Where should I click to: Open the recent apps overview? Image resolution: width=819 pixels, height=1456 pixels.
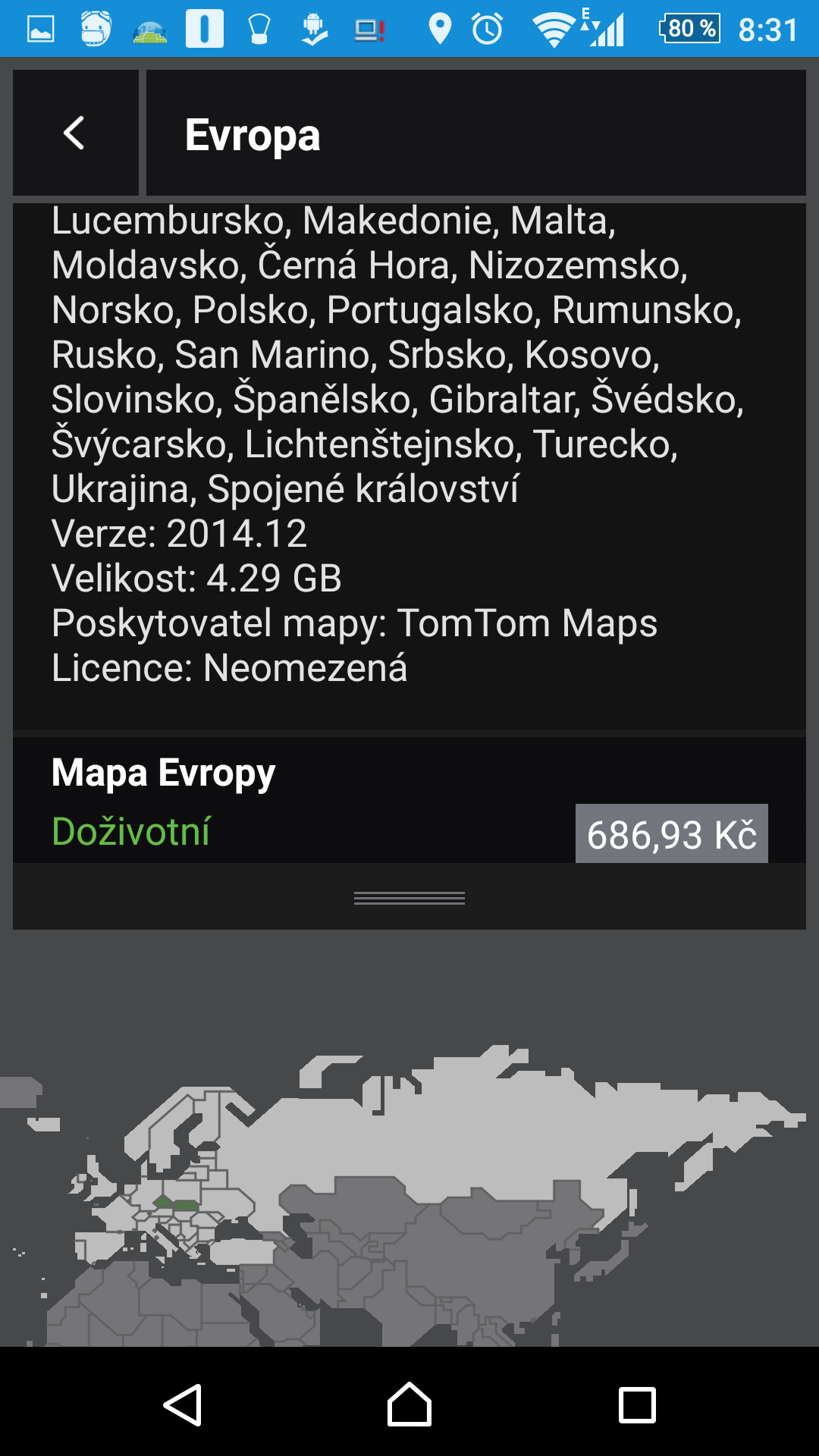click(637, 1405)
